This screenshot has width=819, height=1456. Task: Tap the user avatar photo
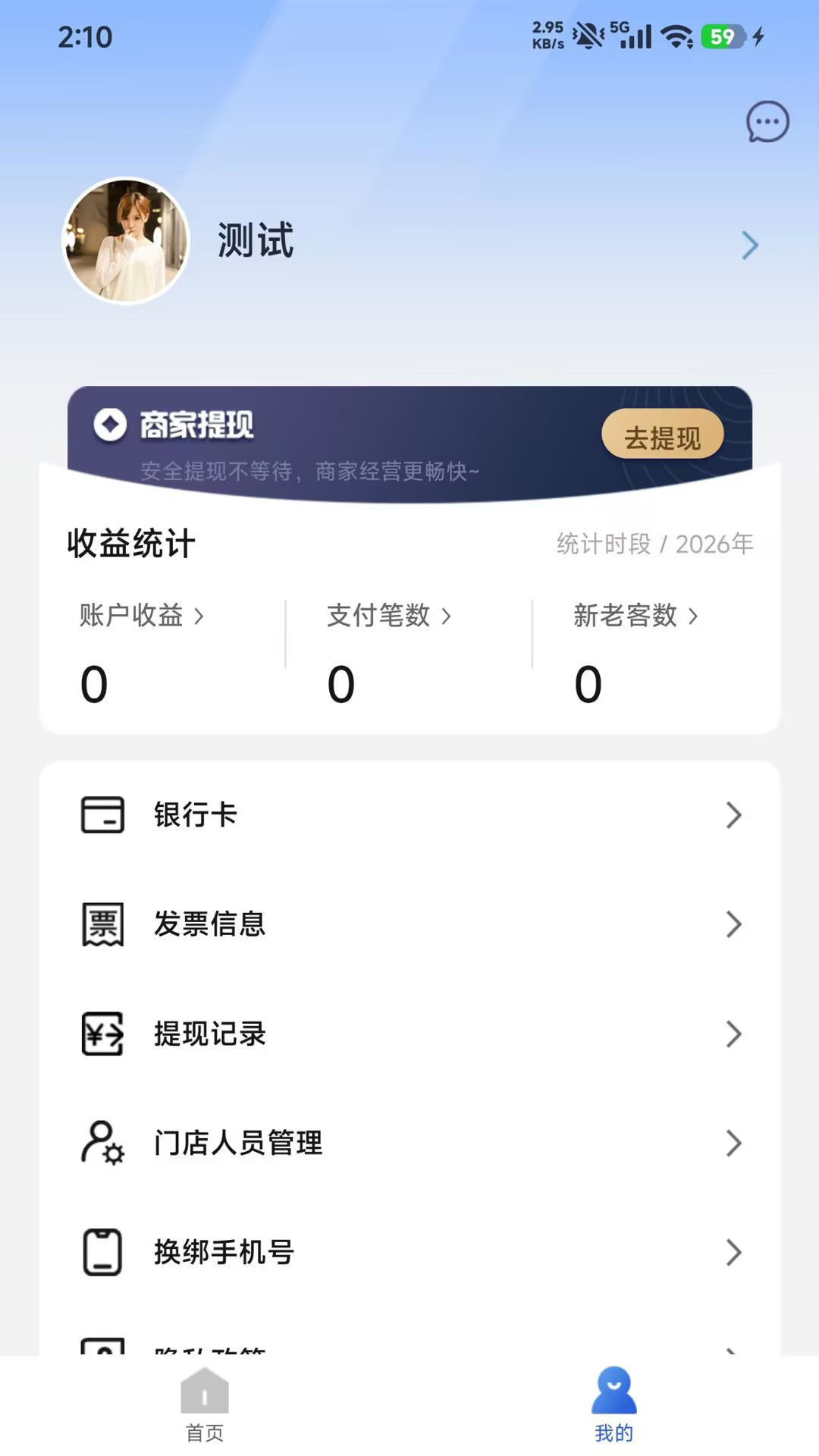(126, 241)
